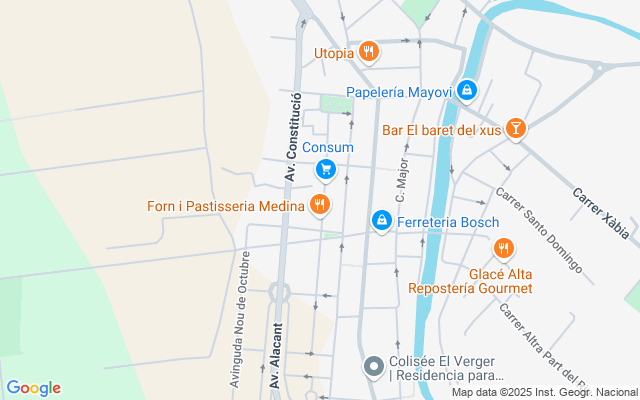Tap the Bar El baret del xus marker
Viewport: 640px width, 400px height.
(515, 127)
